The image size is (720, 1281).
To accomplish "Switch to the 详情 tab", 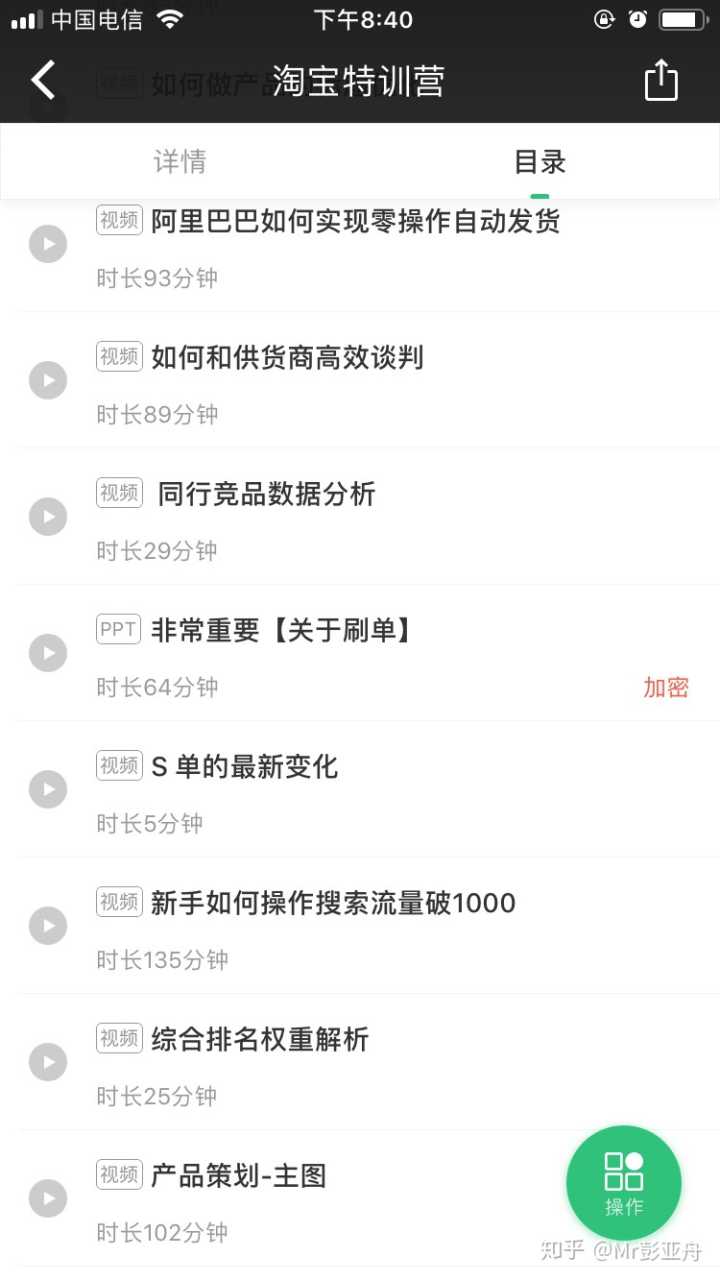I will (x=180, y=162).
